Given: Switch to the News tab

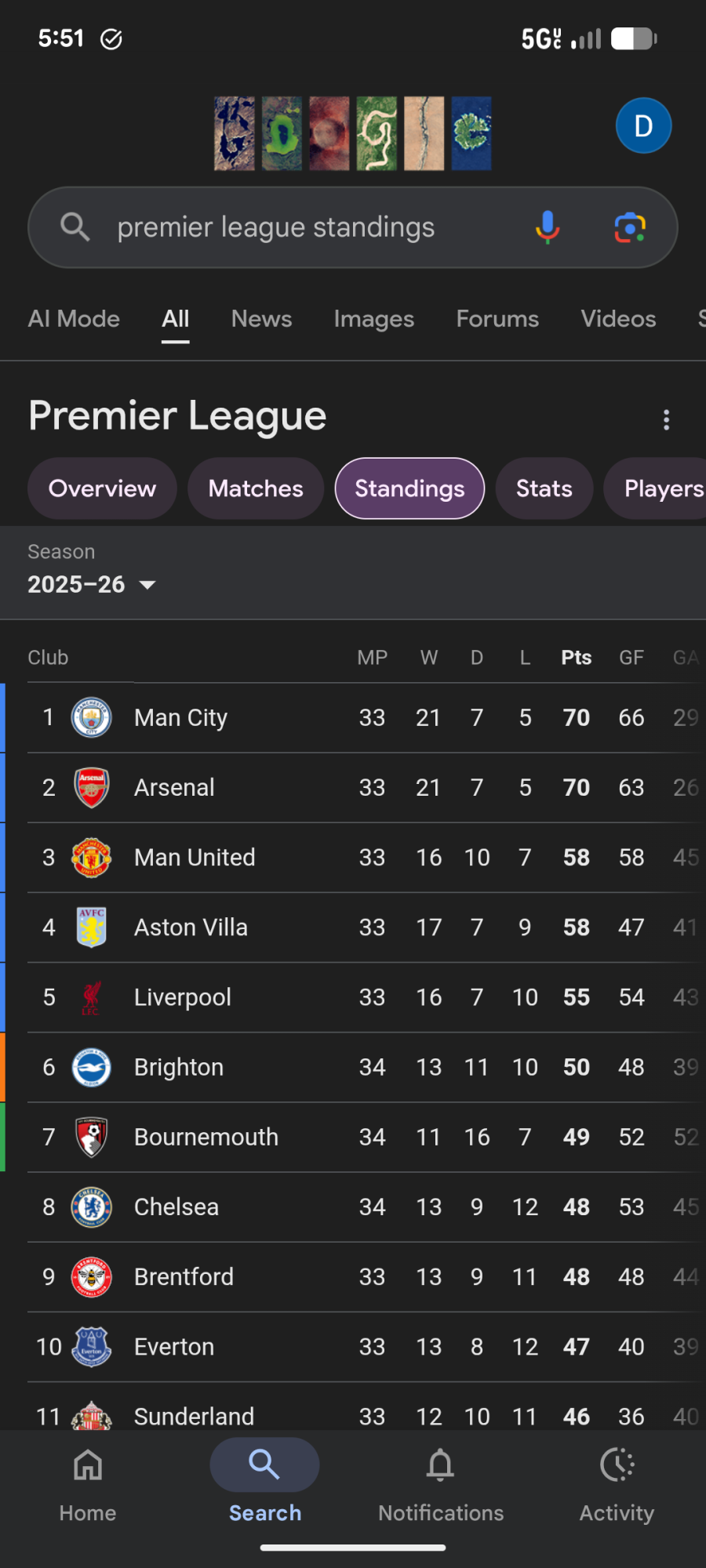Looking at the screenshot, I should [x=261, y=319].
